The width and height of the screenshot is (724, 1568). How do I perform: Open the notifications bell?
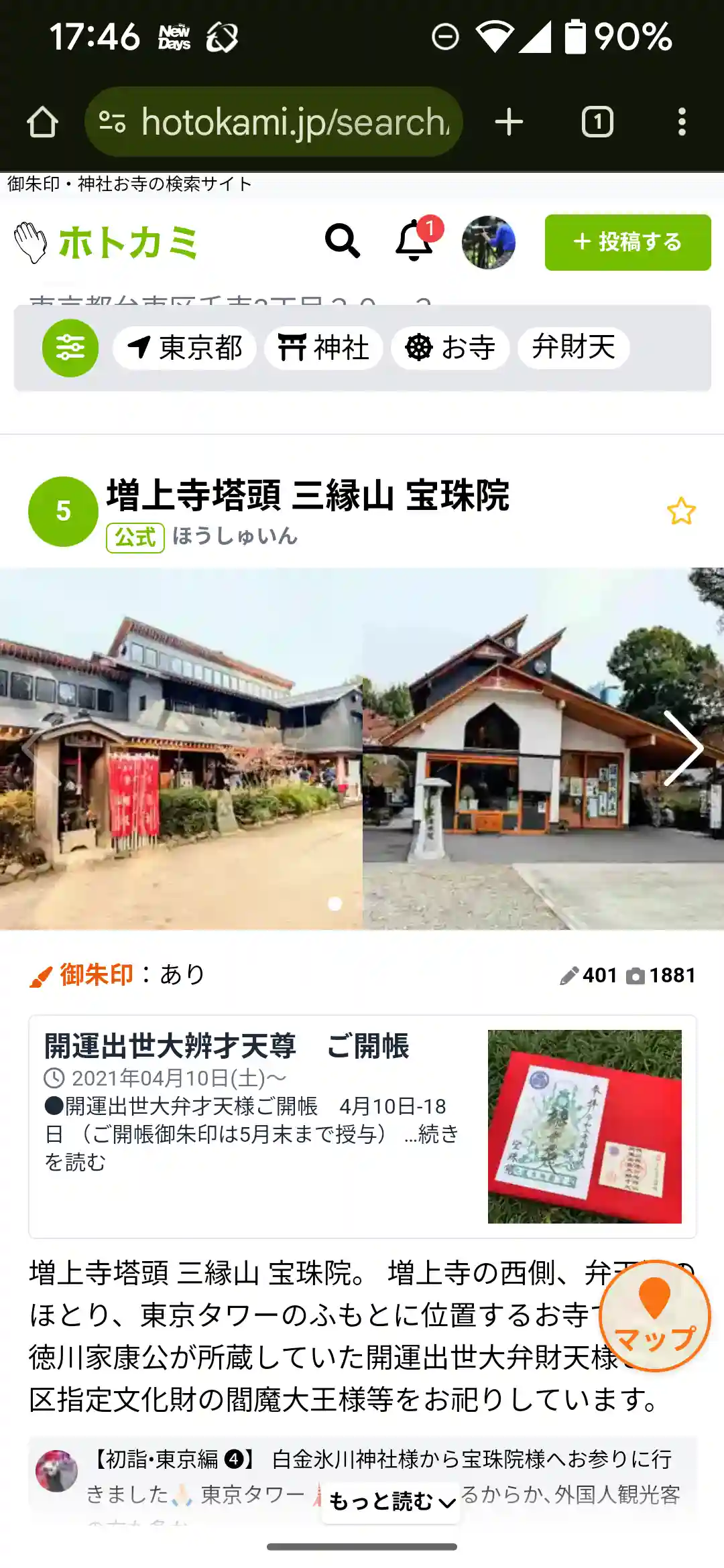tap(415, 241)
